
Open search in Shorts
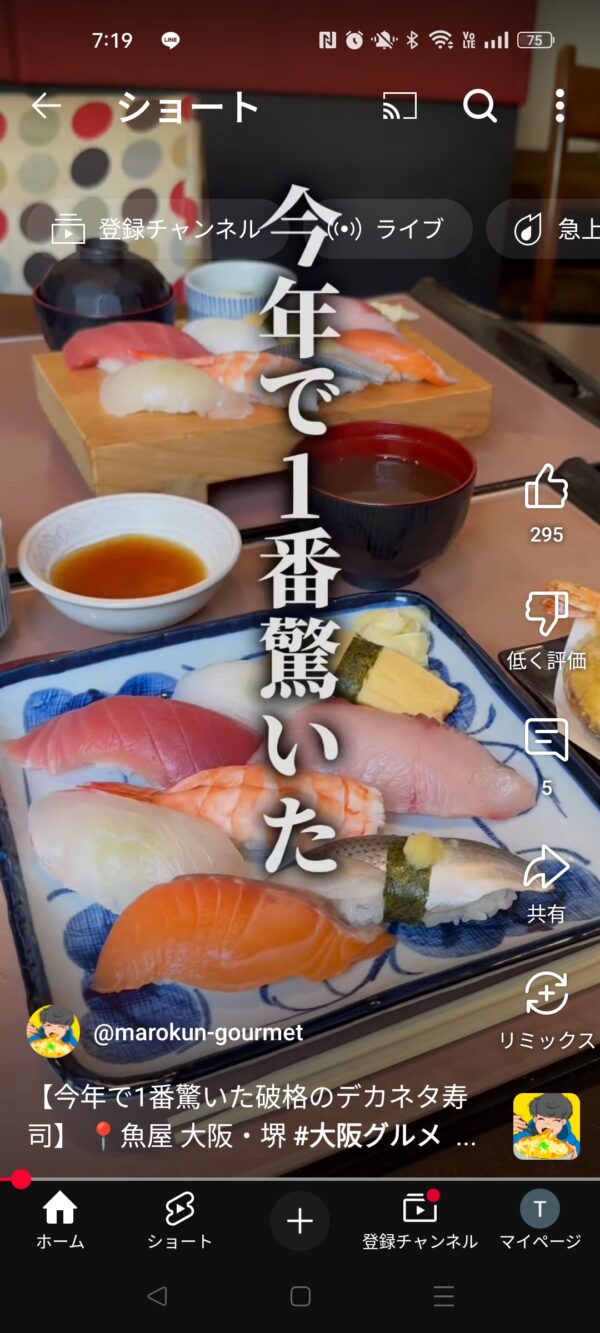pyautogui.click(x=480, y=106)
